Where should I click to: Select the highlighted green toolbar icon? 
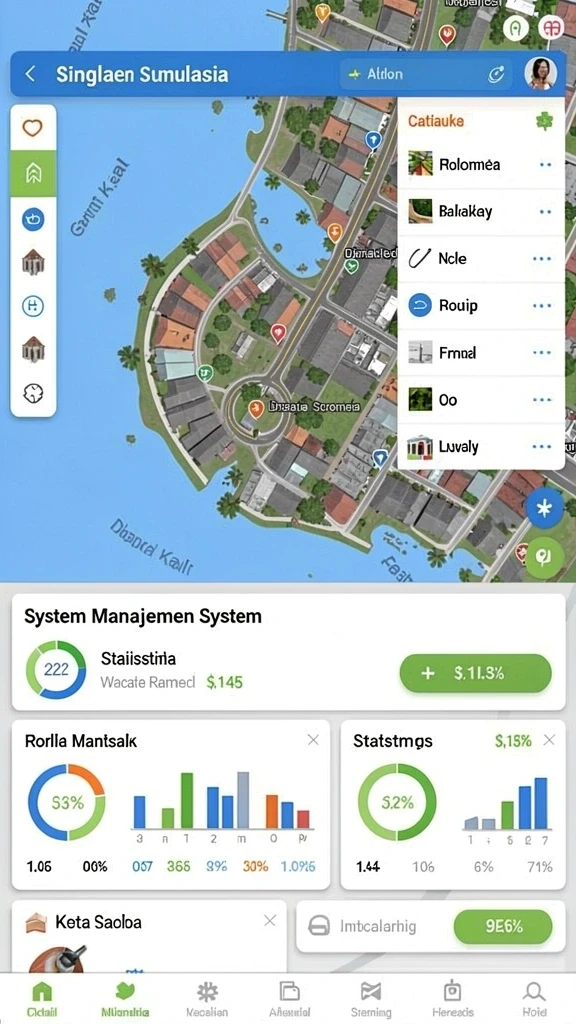33,173
